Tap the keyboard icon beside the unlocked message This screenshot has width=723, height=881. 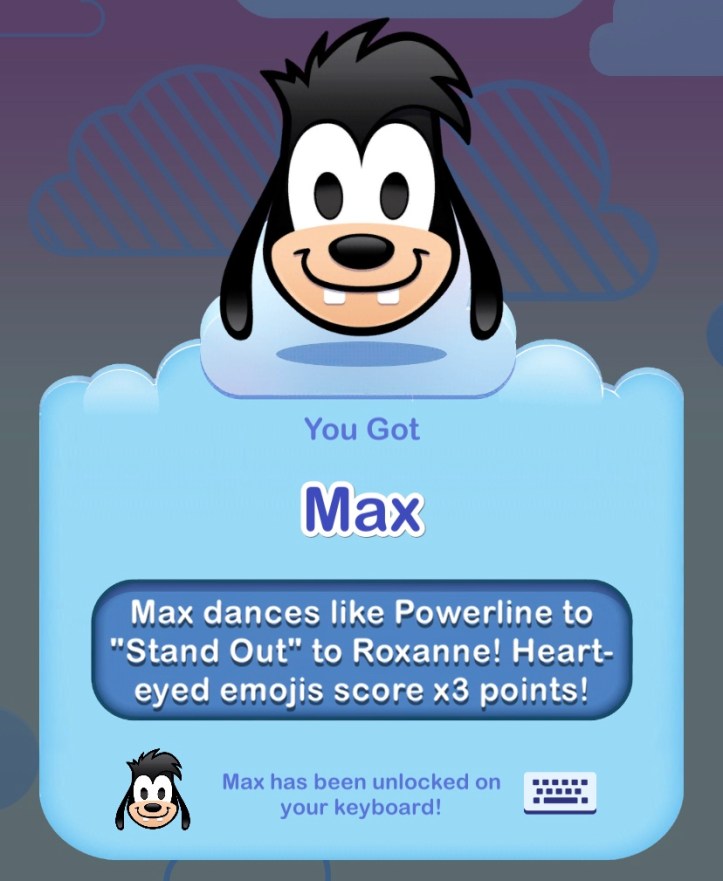point(560,793)
